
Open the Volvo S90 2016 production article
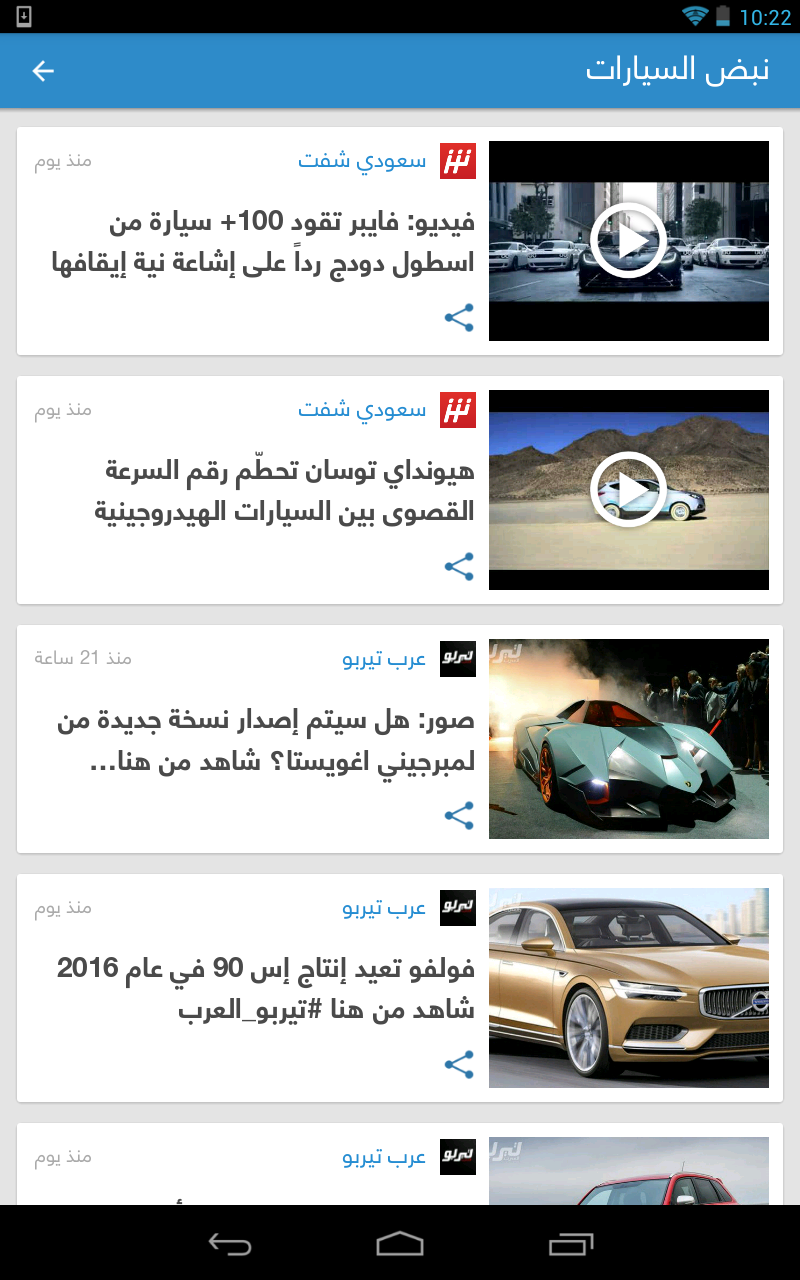click(266, 988)
